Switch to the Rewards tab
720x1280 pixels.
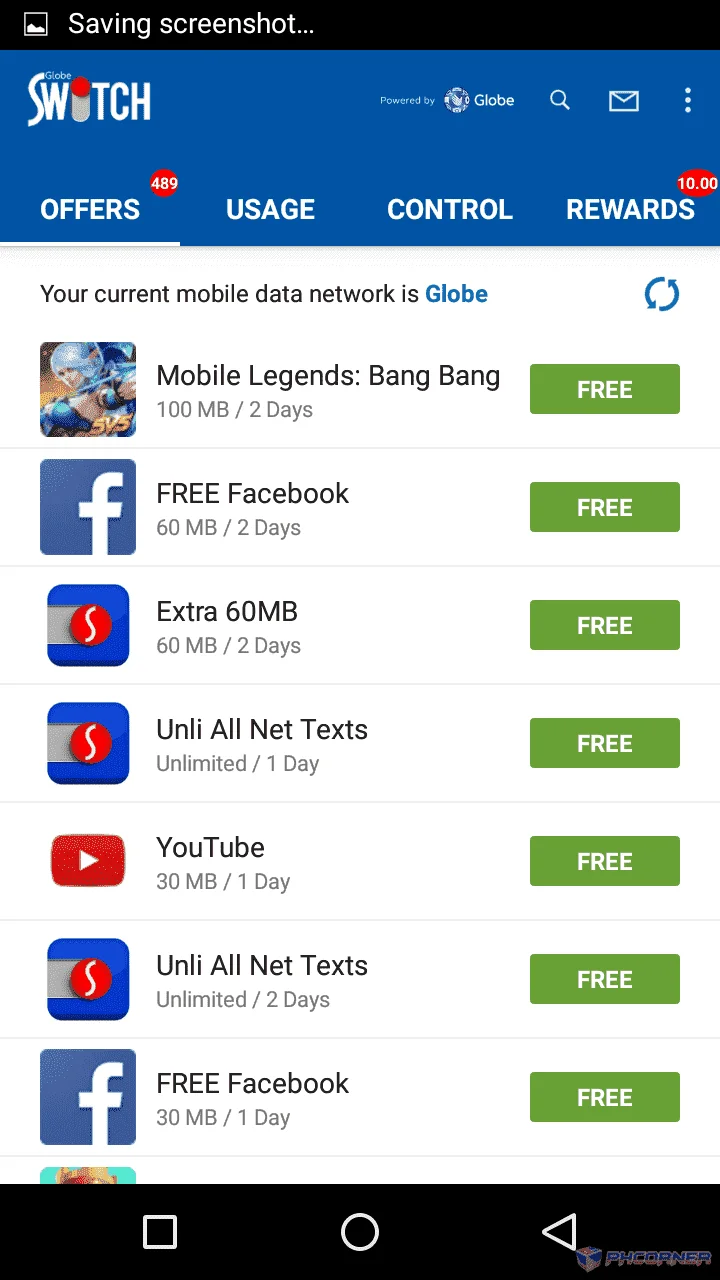click(630, 209)
